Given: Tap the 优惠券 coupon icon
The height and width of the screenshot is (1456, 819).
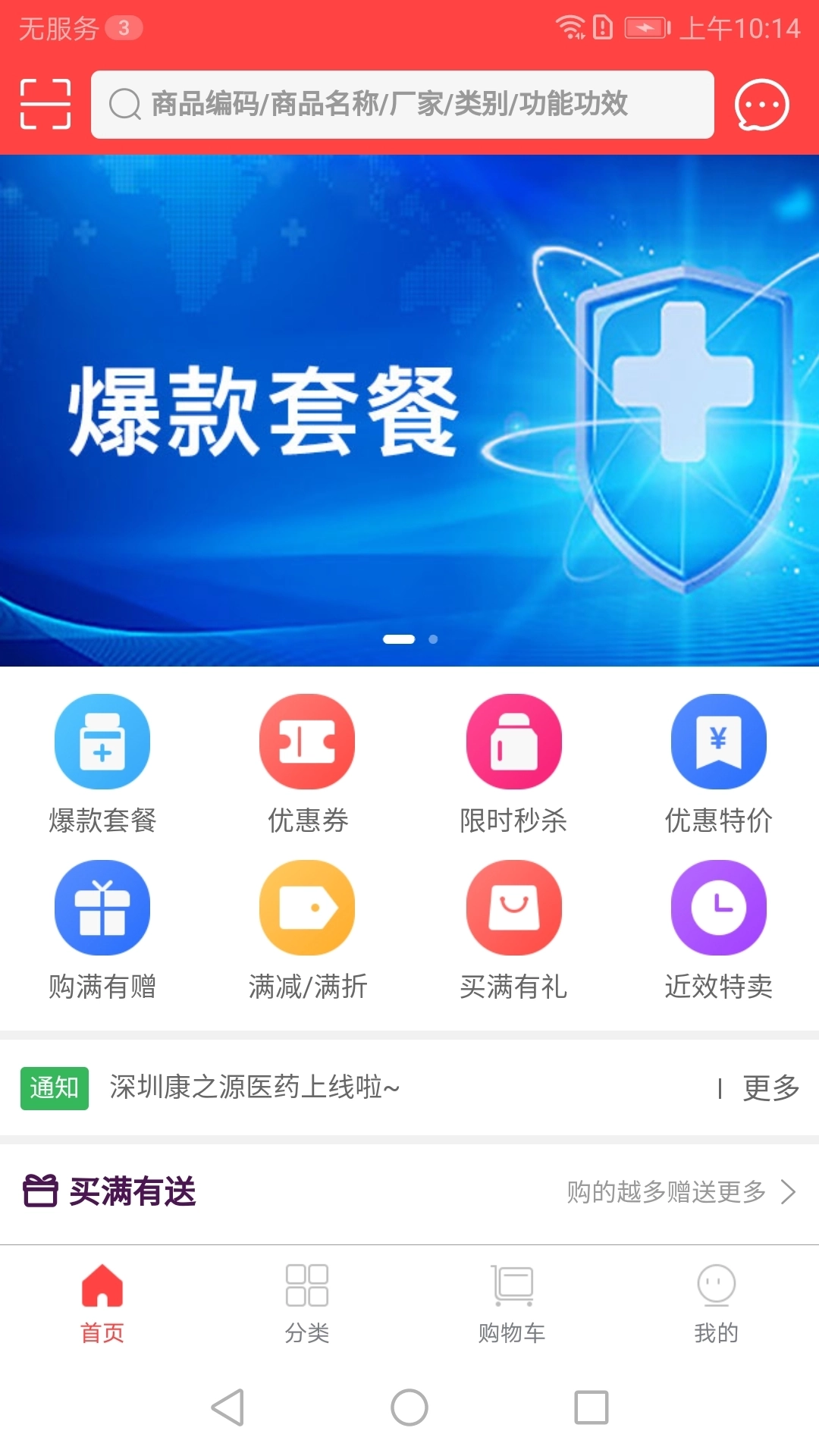Looking at the screenshot, I should coord(307,742).
